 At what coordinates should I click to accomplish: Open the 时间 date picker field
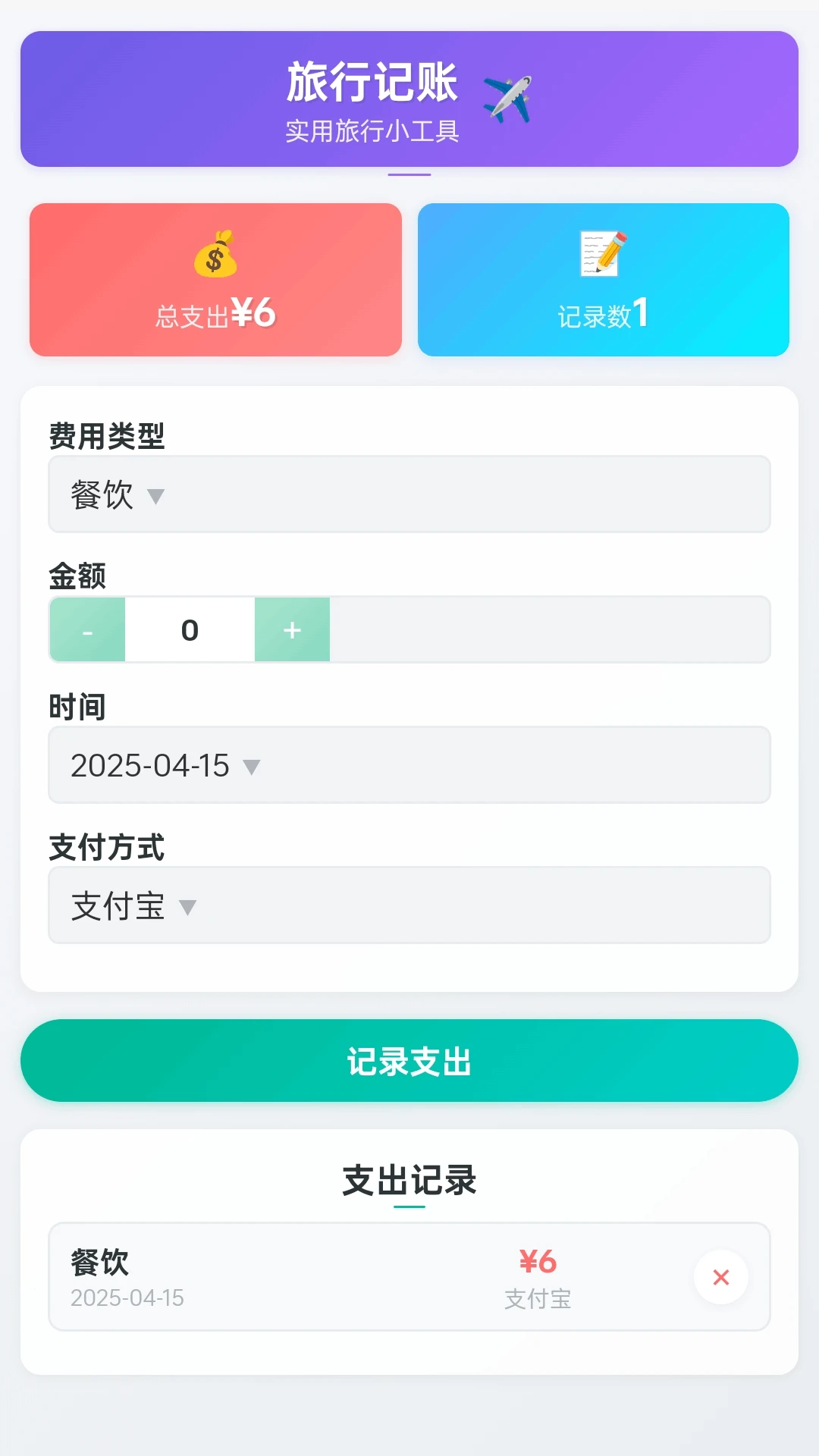point(408,765)
